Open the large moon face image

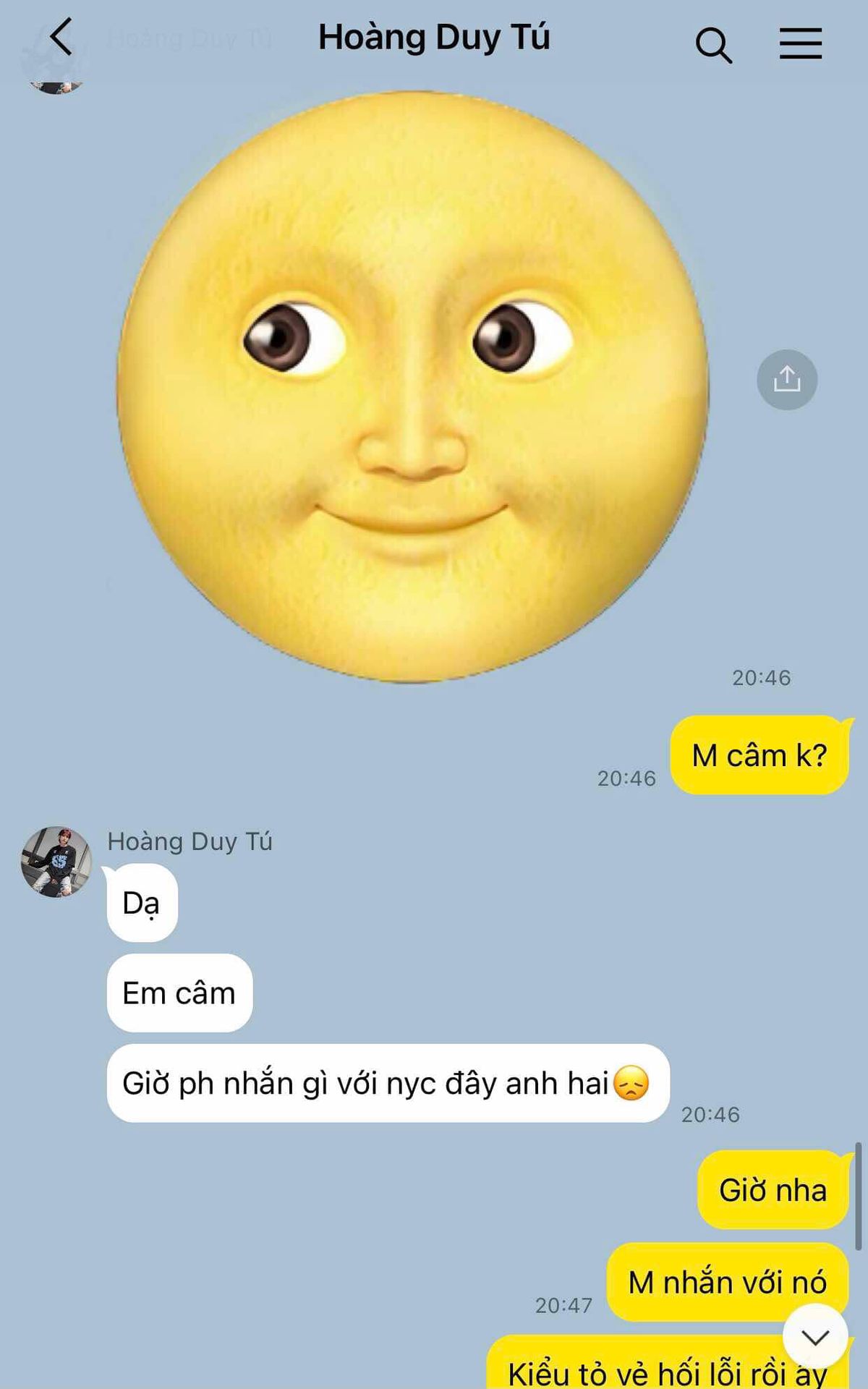pyautogui.click(x=412, y=387)
